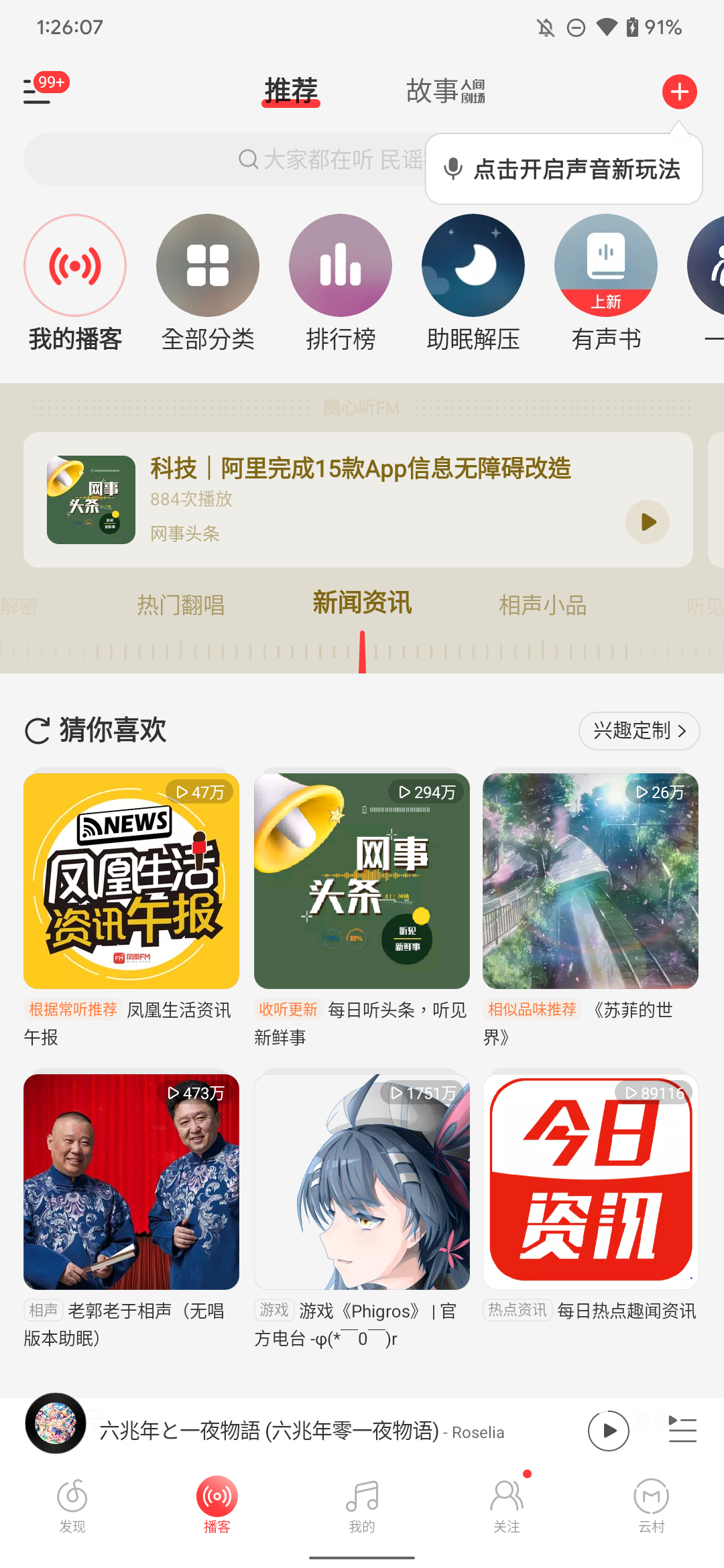This screenshot has width=724, height=1568.
Task: Open 每日热点趣闻资讯 podcast
Action: tap(591, 1199)
